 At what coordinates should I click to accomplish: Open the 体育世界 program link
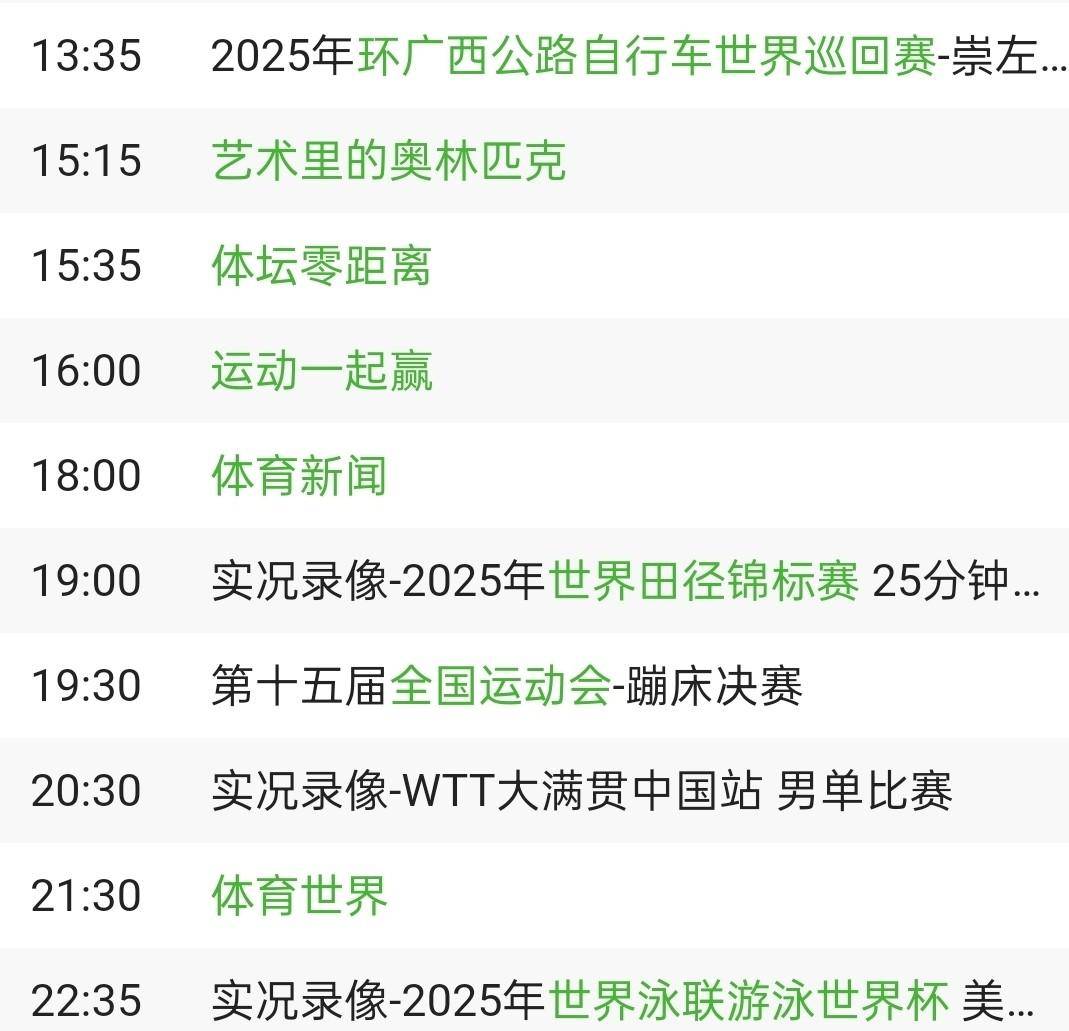coord(298,895)
